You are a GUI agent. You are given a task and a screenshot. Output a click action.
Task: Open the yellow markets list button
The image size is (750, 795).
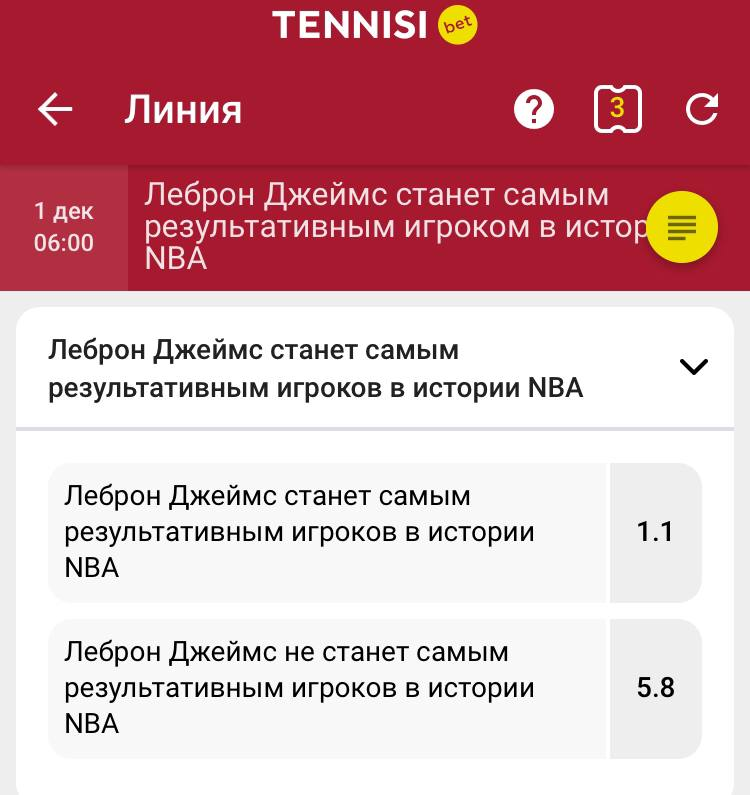tap(682, 227)
